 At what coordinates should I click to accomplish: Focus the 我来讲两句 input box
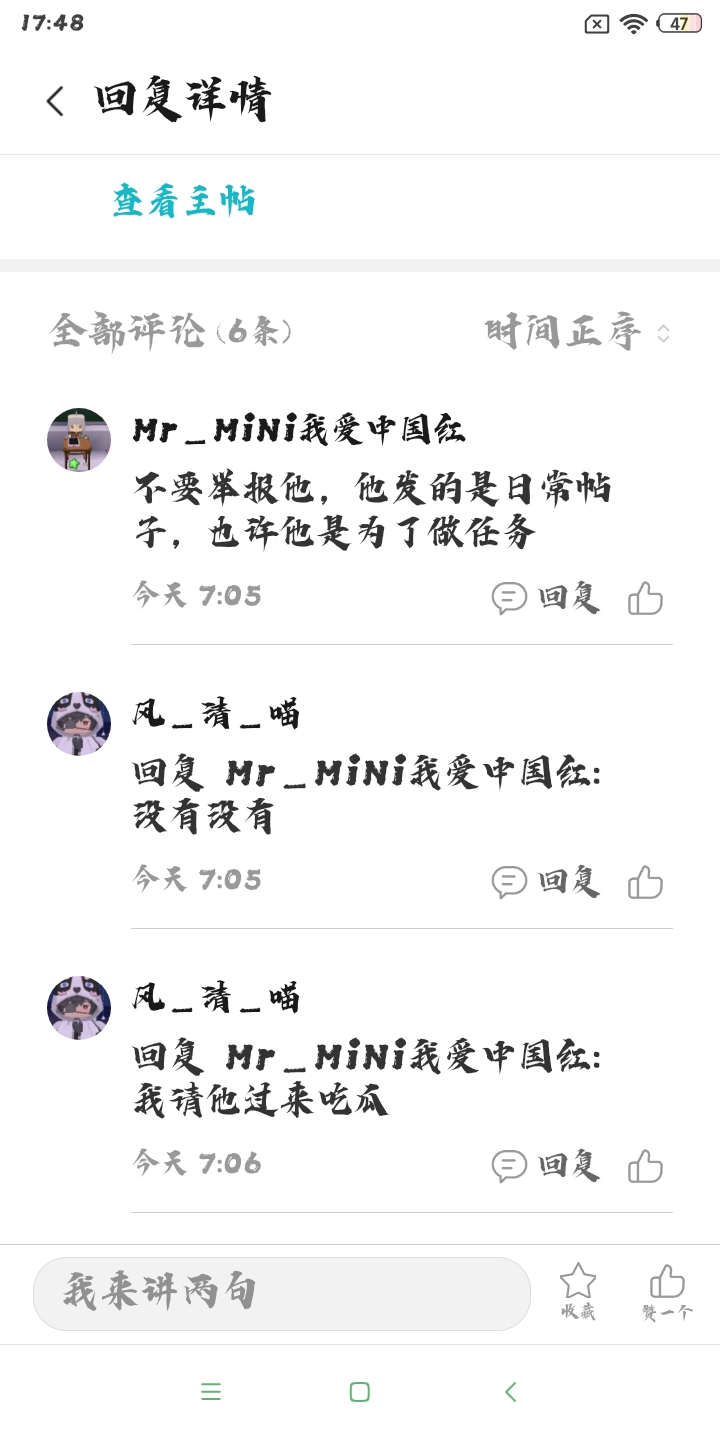(x=282, y=1293)
